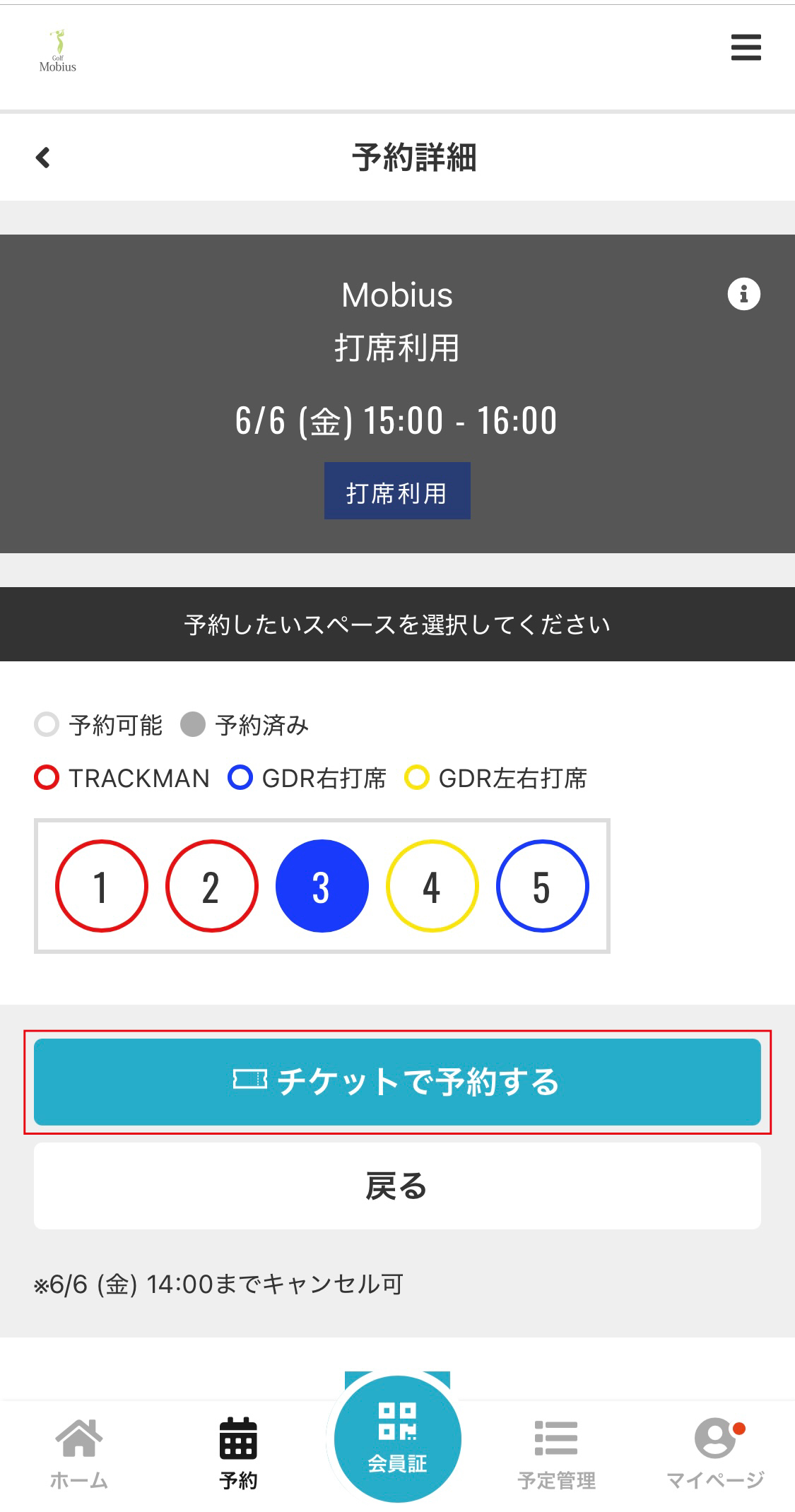795x1512 pixels.
Task: Select booth 5 blue GDR右打席 circle
Action: tap(542, 887)
